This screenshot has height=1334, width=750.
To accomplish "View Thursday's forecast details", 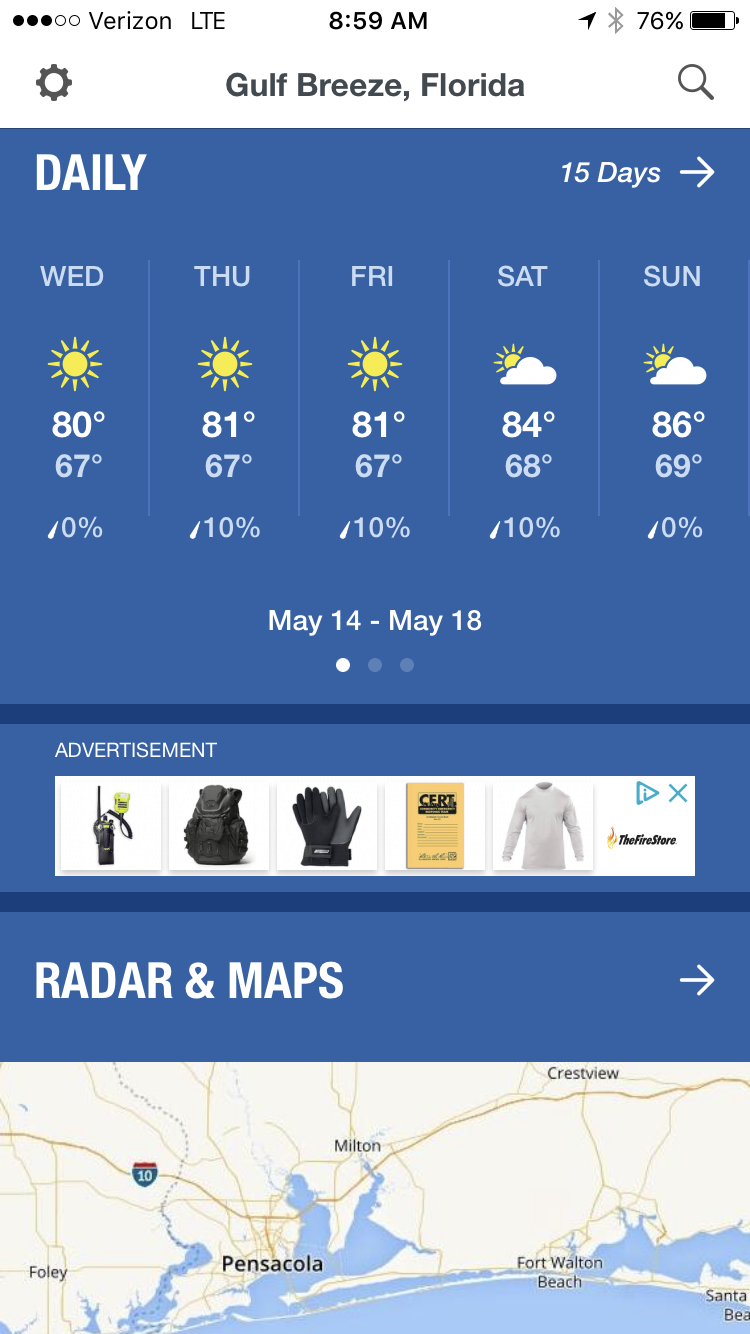I will point(224,400).
